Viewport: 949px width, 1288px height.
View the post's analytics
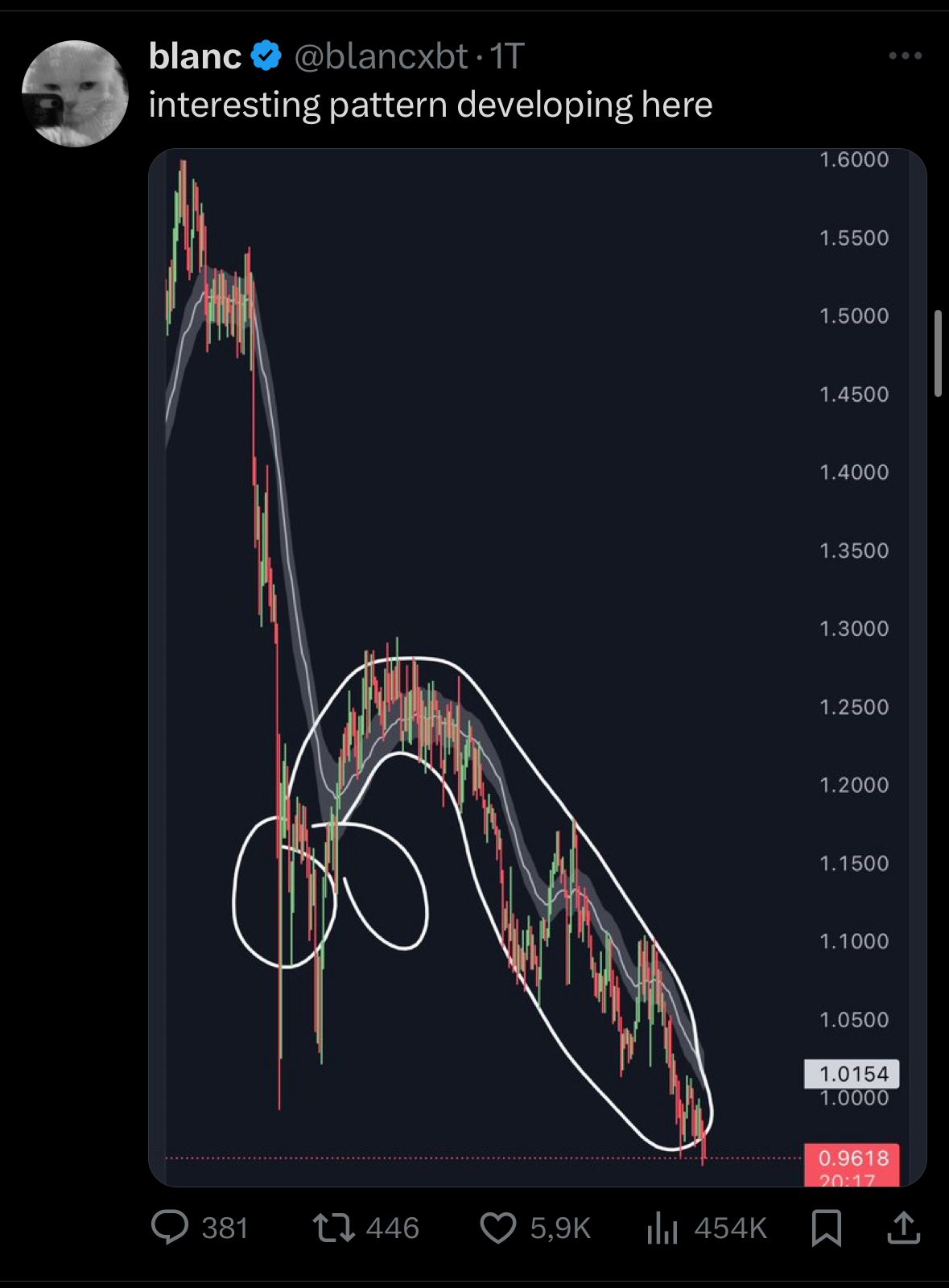(x=663, y=1228)
